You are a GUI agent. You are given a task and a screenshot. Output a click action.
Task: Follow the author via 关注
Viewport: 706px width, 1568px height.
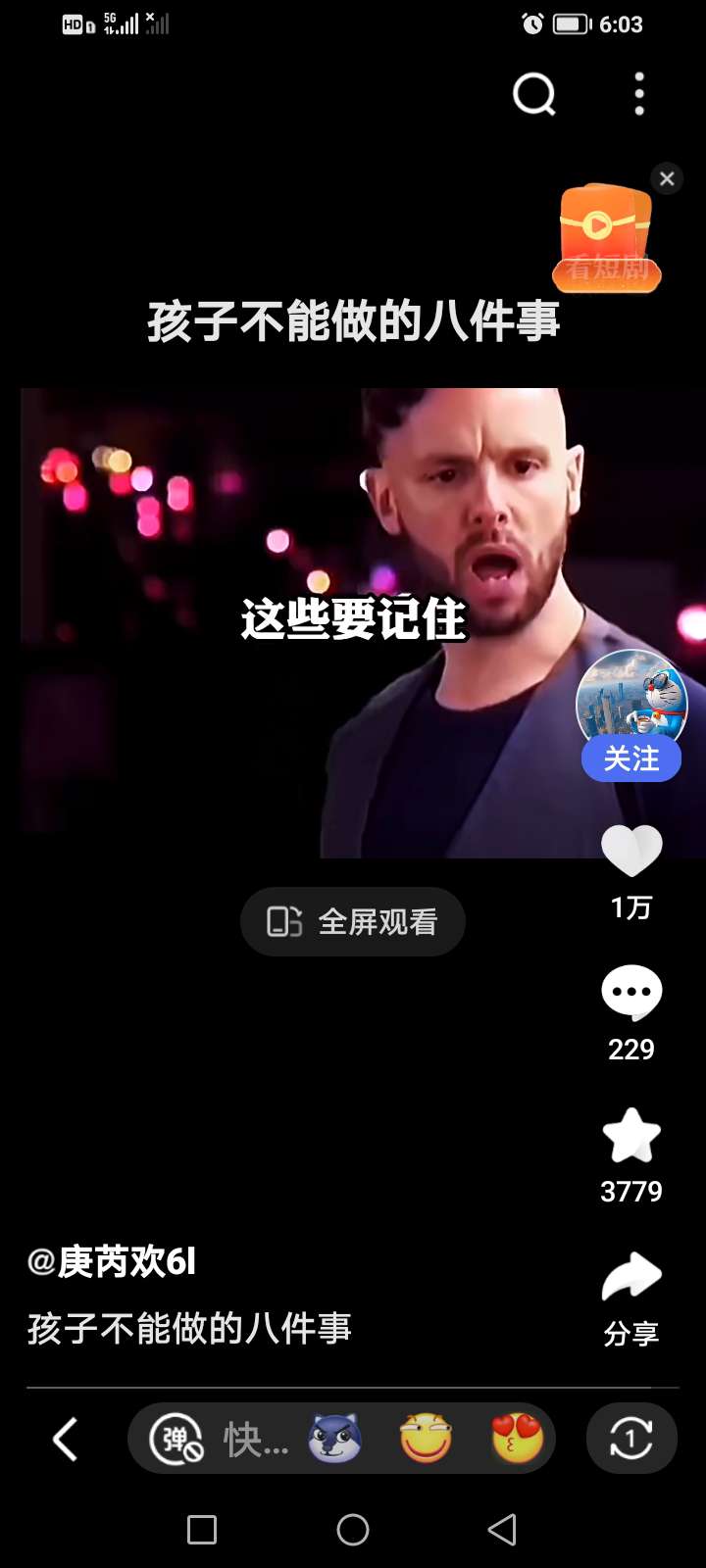(x=631, y=759)
